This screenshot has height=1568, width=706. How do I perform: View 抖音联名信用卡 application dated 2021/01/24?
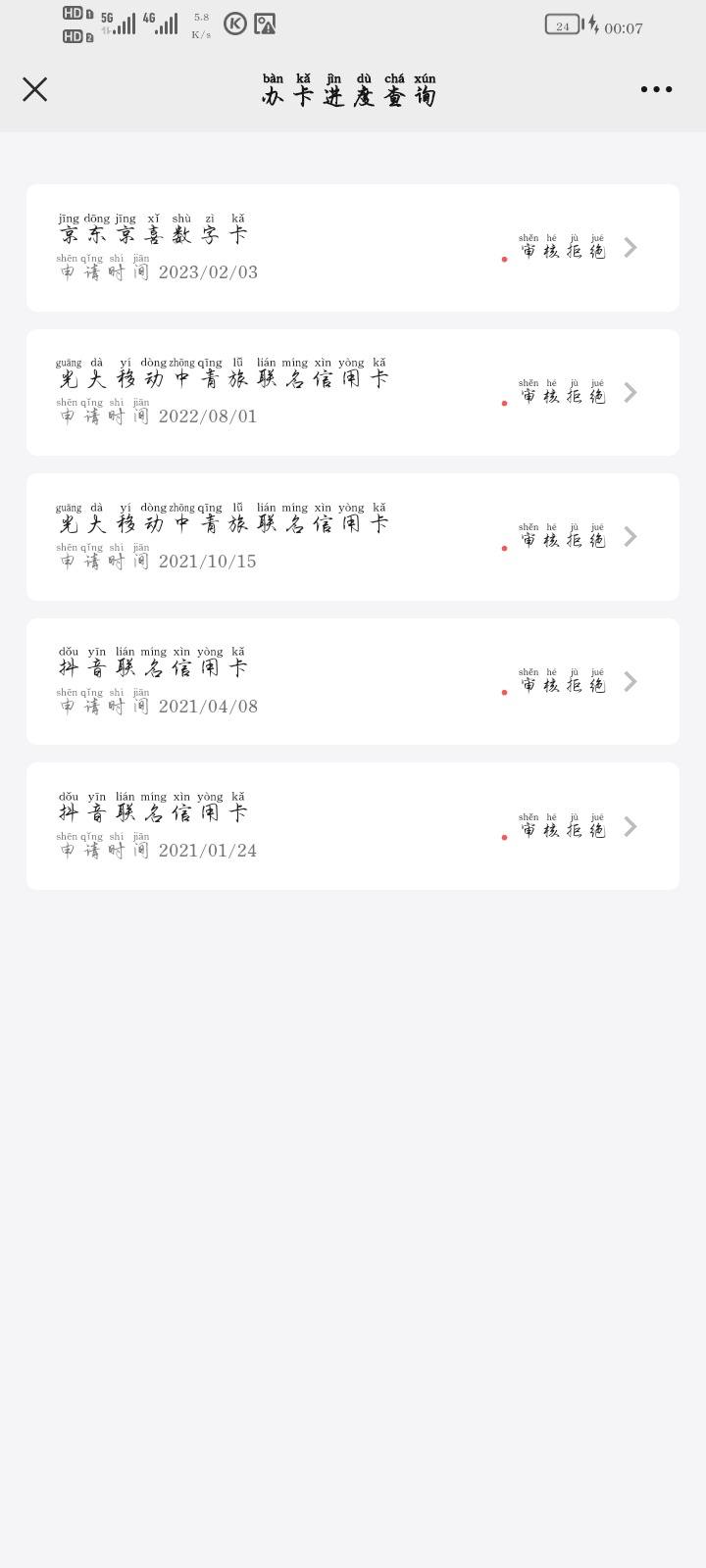tap(353, 826)
